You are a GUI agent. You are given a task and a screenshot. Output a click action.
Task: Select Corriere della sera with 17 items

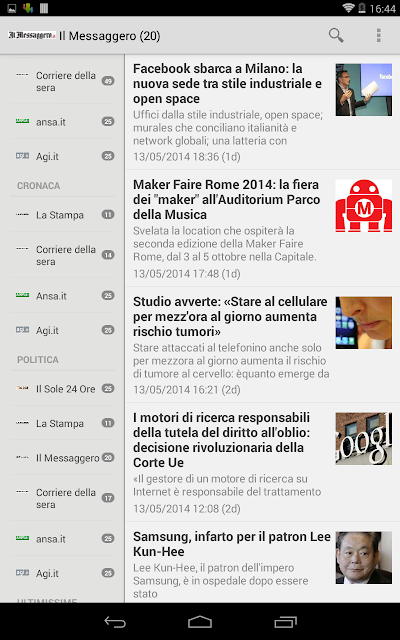tap(63, 498)
